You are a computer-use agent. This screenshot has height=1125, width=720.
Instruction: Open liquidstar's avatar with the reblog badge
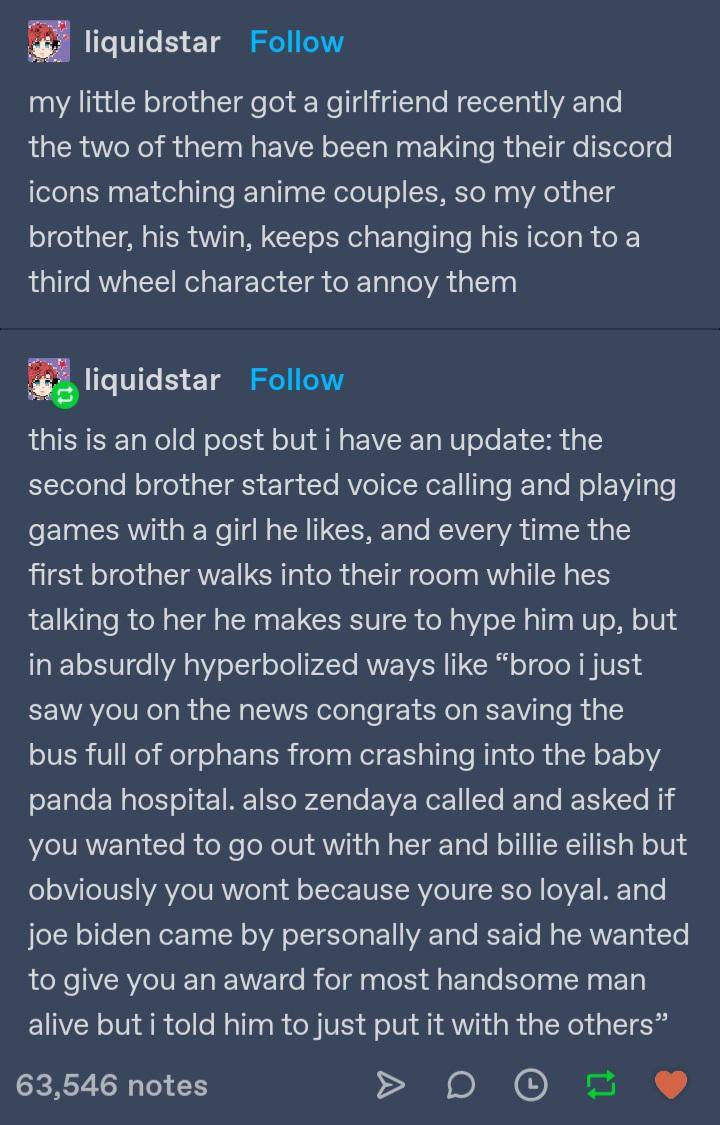point(49,380)
